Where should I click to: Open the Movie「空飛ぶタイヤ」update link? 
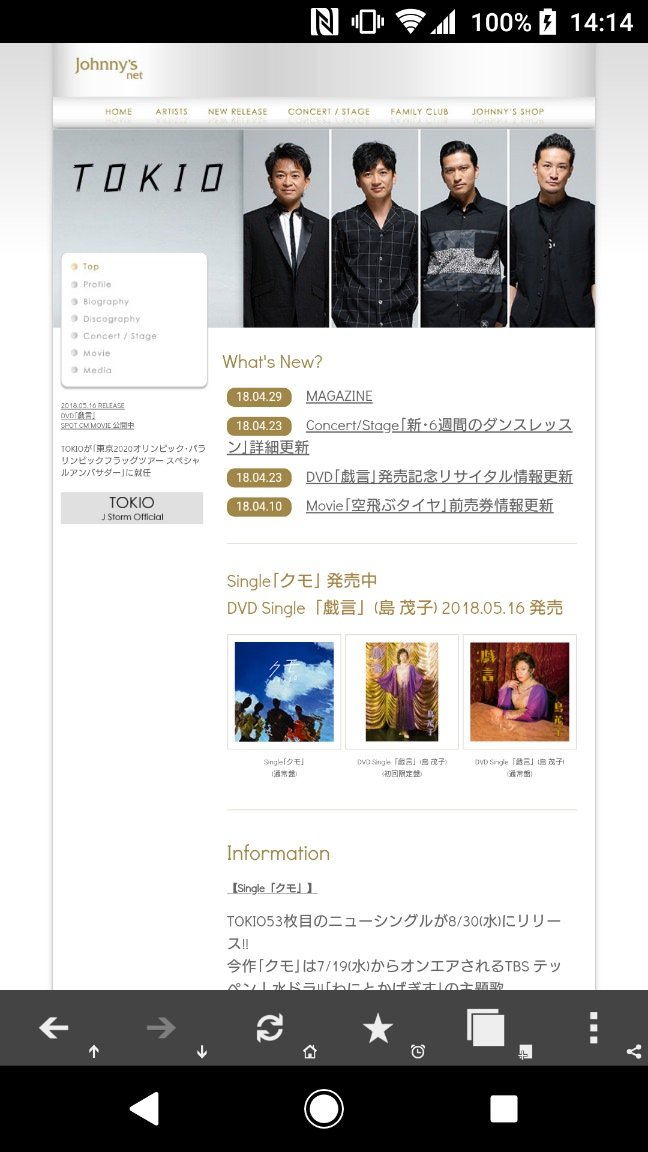pos(429,506)
